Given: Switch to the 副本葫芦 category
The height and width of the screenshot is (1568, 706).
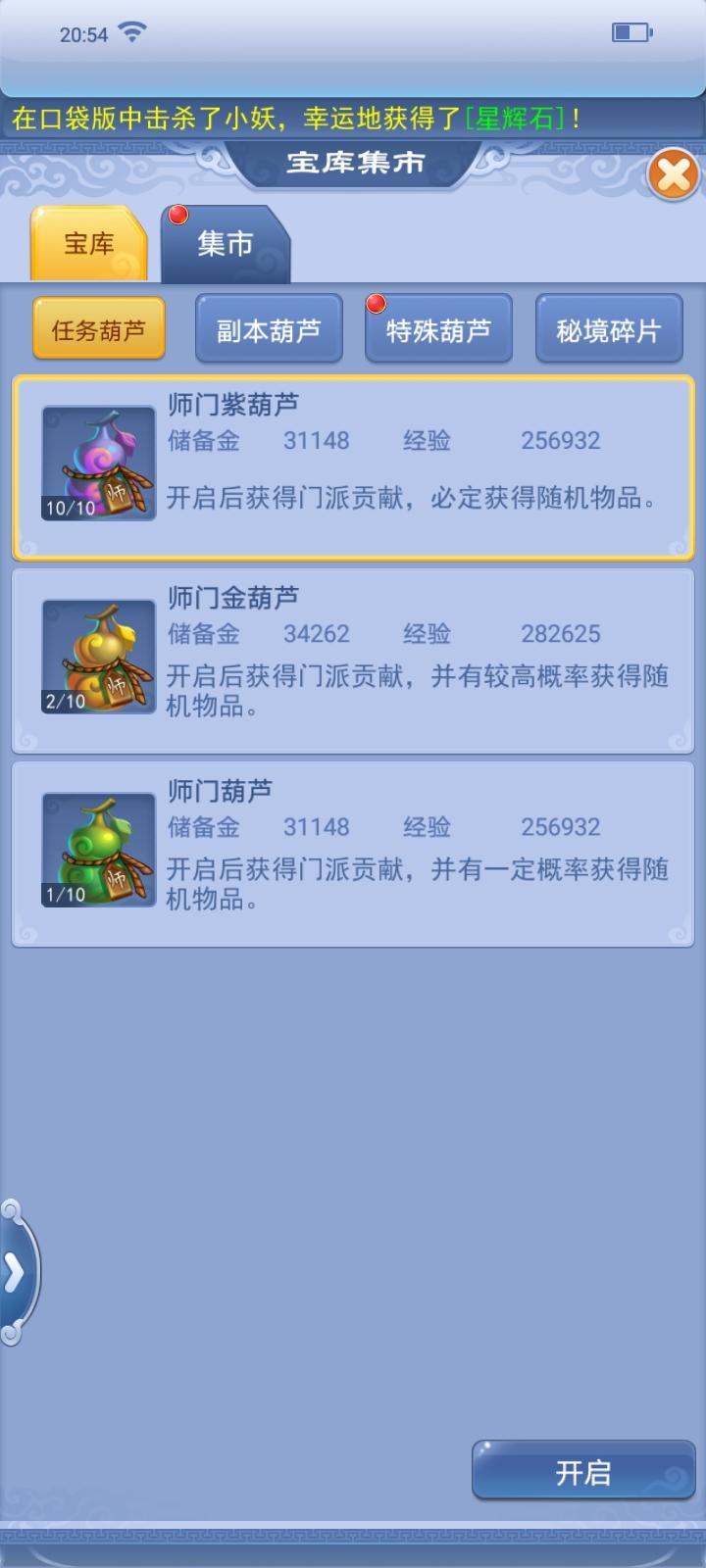Looking at the screenshot, I should pyautogui.click(x=269, y=330).
